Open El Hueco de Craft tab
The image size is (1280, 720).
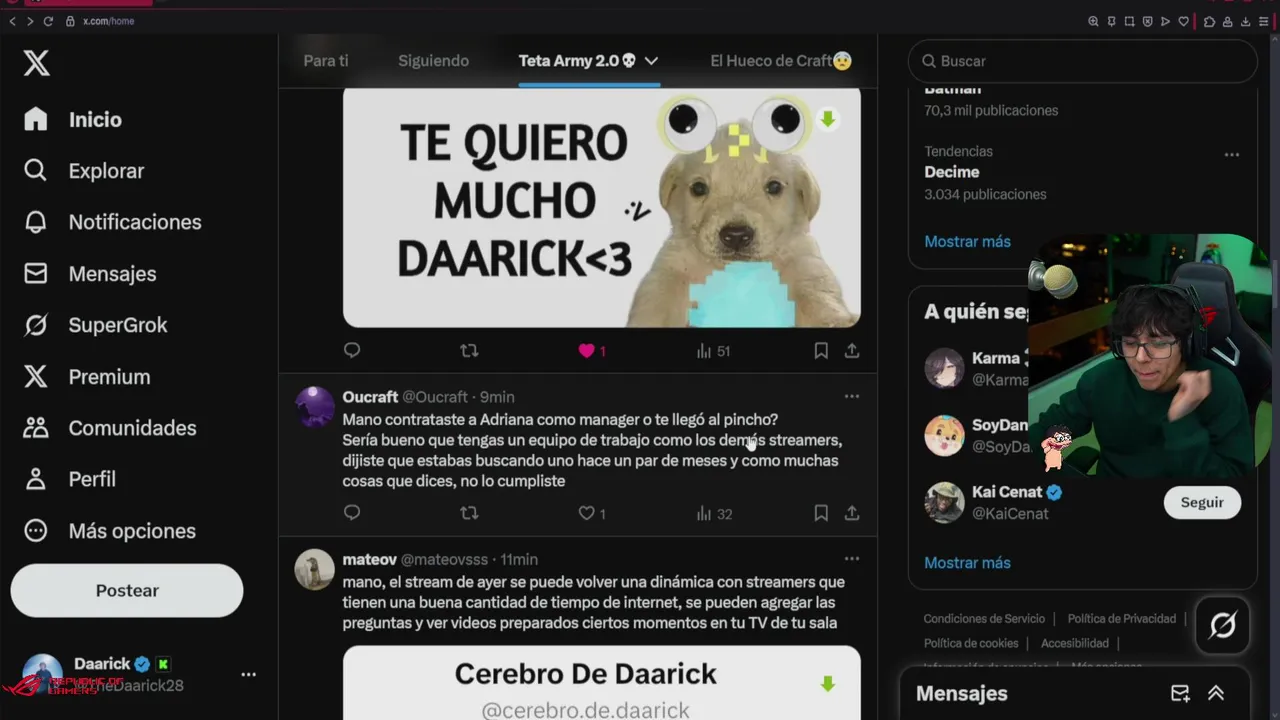click(x=780, y=61)
